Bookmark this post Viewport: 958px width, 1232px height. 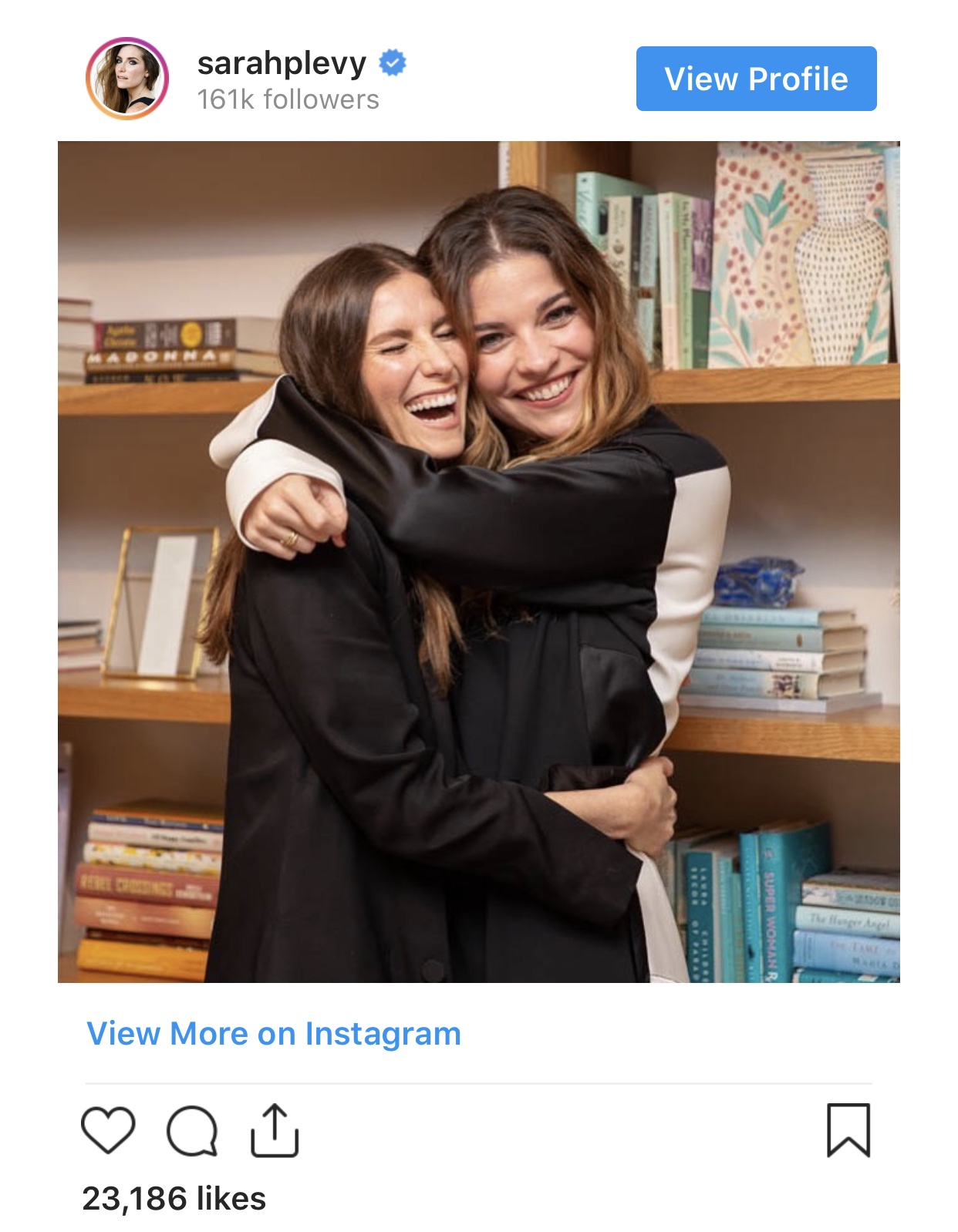point(848,1130)
